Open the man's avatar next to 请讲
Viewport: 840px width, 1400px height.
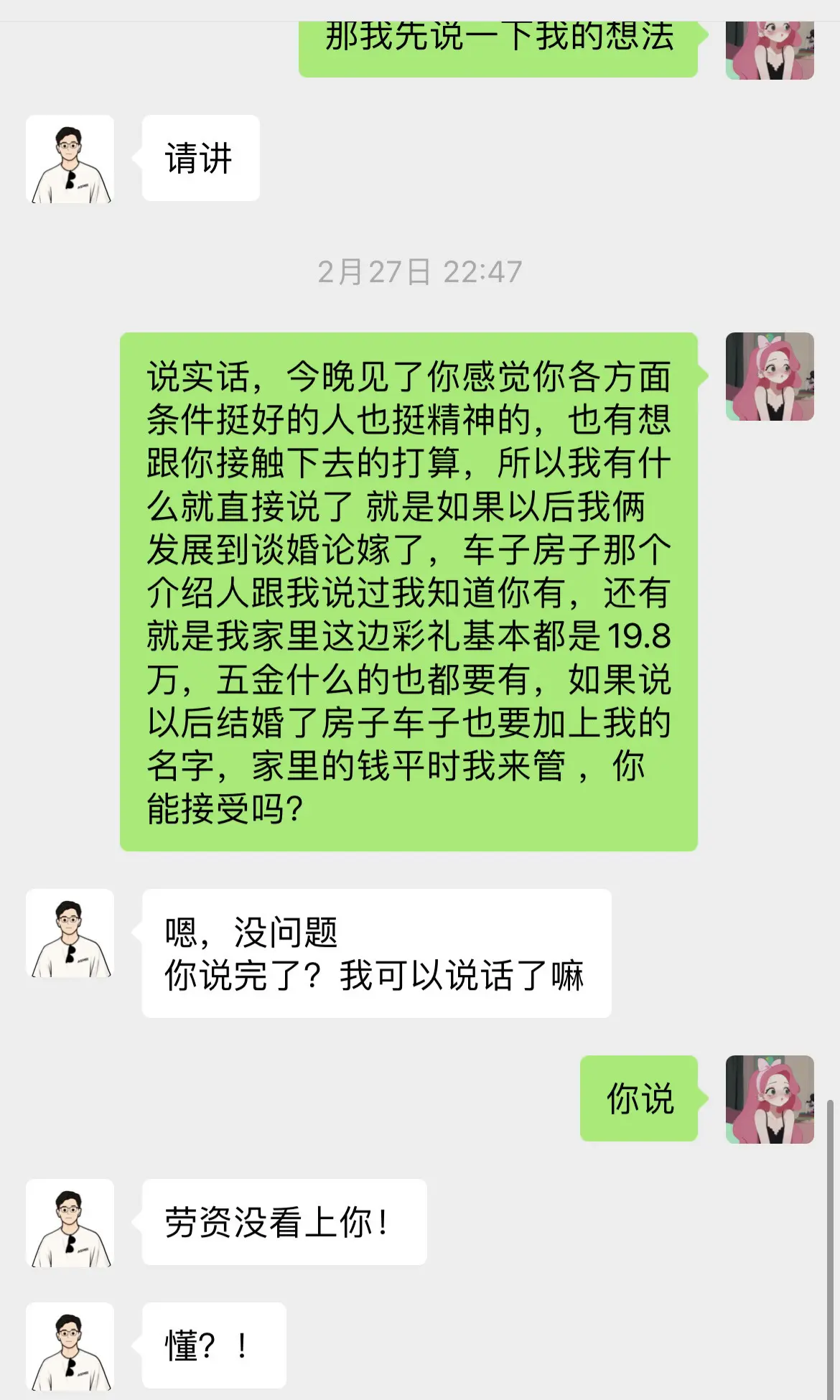[x=70, y=159]
